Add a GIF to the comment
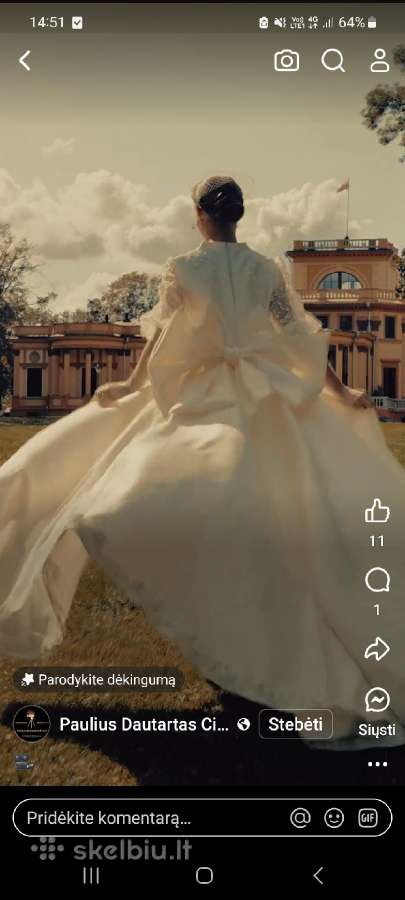Viewport: 405px width, 900px height. click(368, 818)
